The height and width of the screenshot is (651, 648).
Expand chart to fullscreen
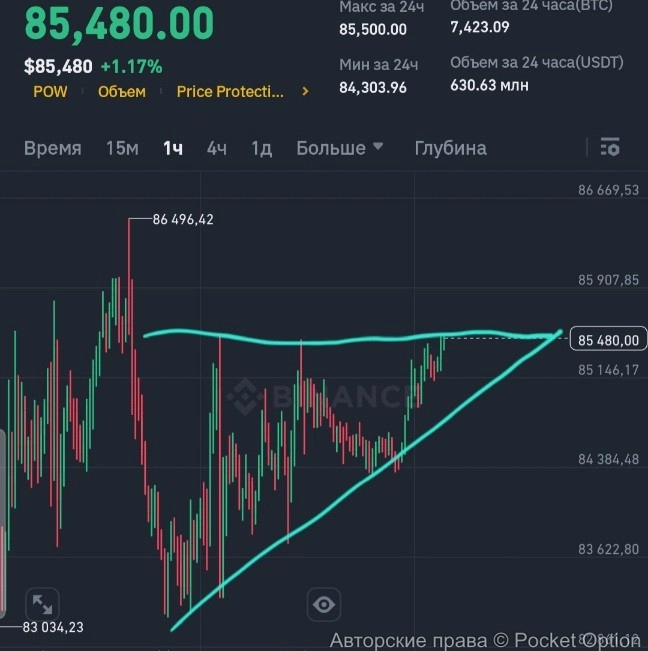pos(42,604)
